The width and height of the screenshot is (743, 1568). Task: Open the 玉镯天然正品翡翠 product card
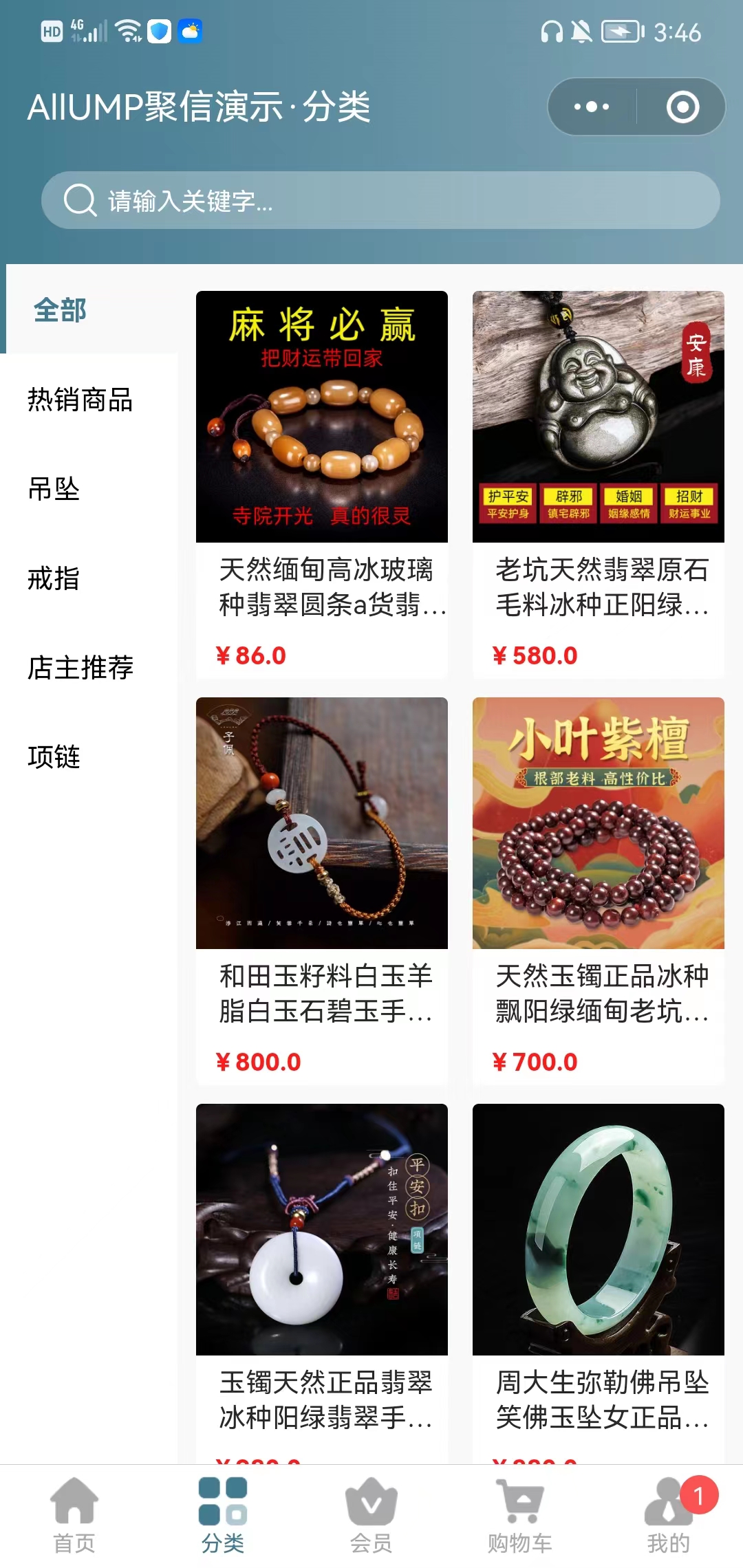pos(322,1272)
